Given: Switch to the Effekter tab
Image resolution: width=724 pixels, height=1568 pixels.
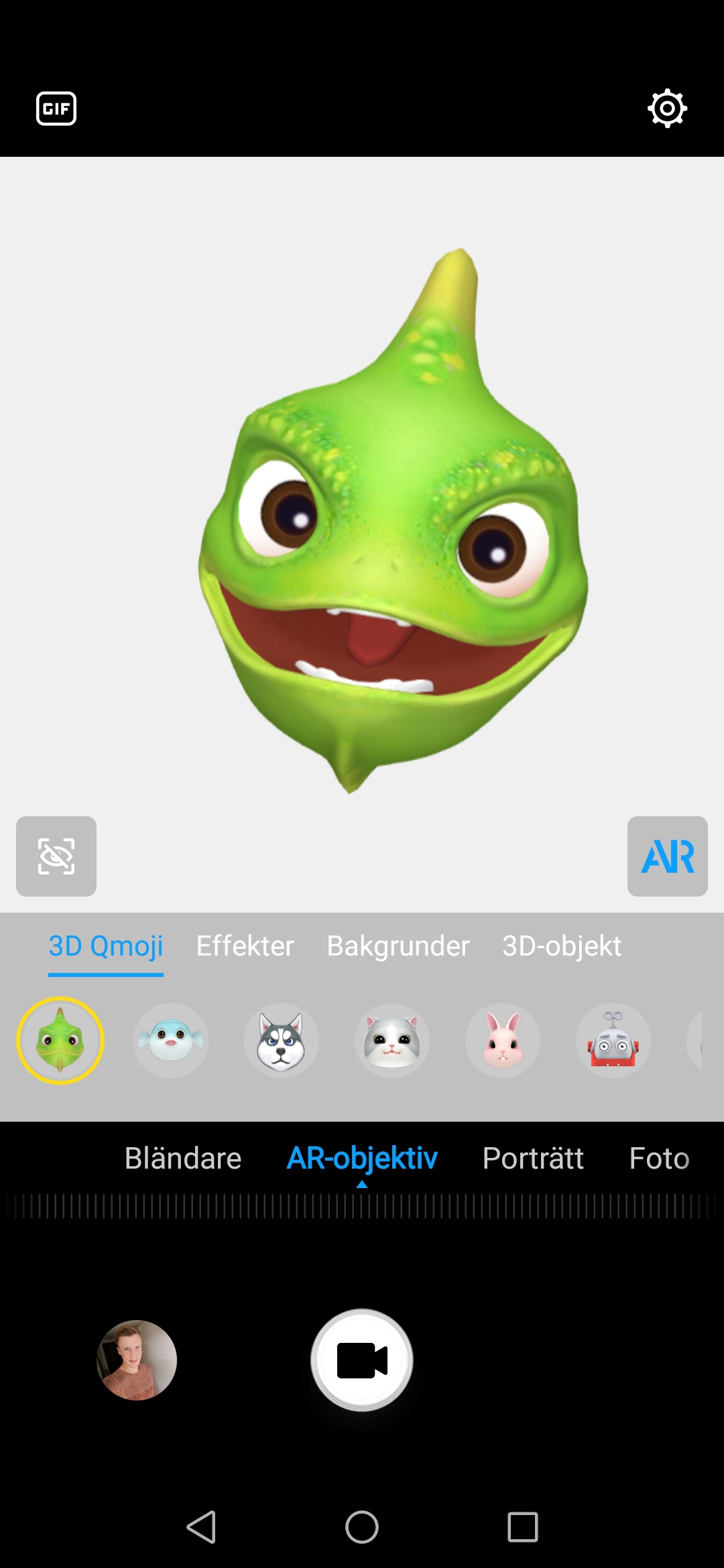Looking at the screenshot, I should coord(245,946).
